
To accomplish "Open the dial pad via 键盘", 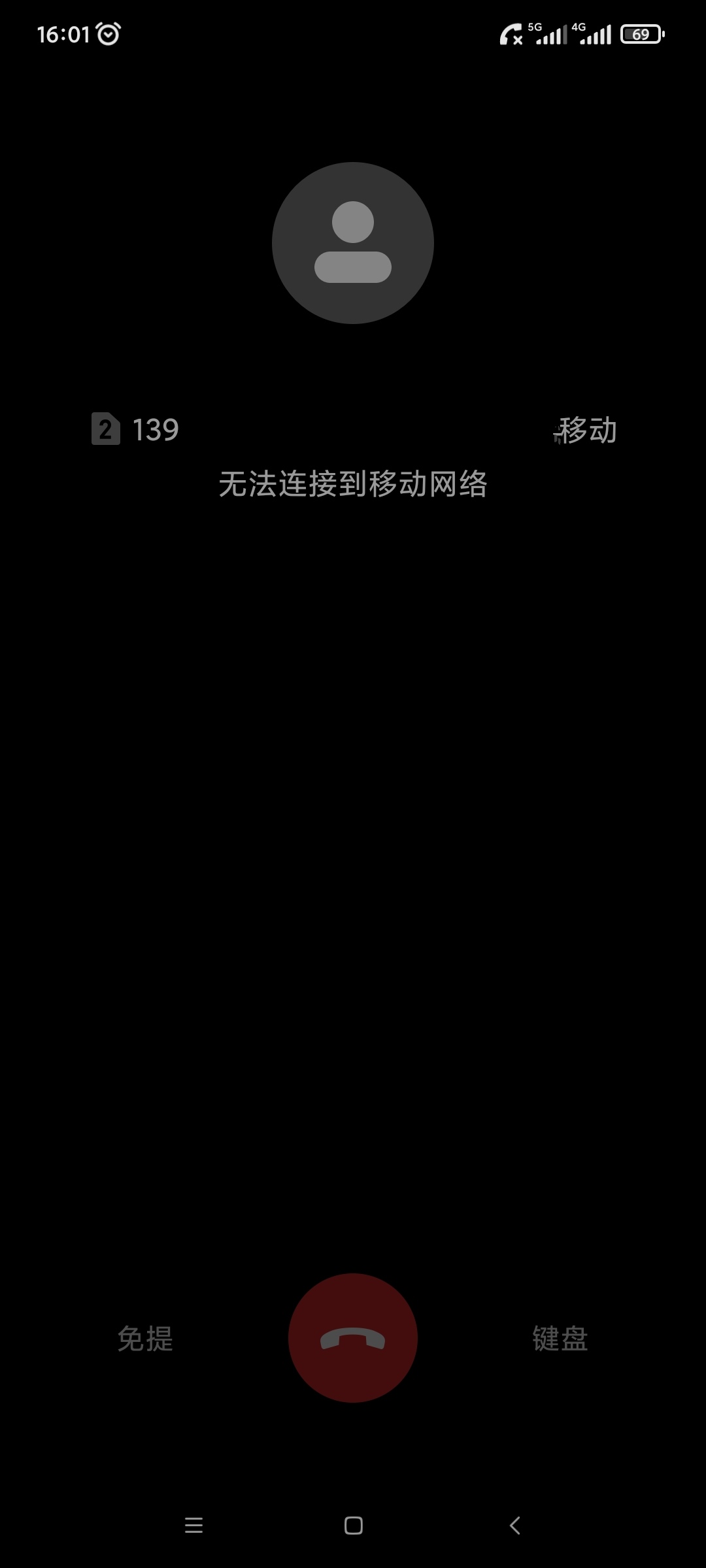I will click(560, 1339).
